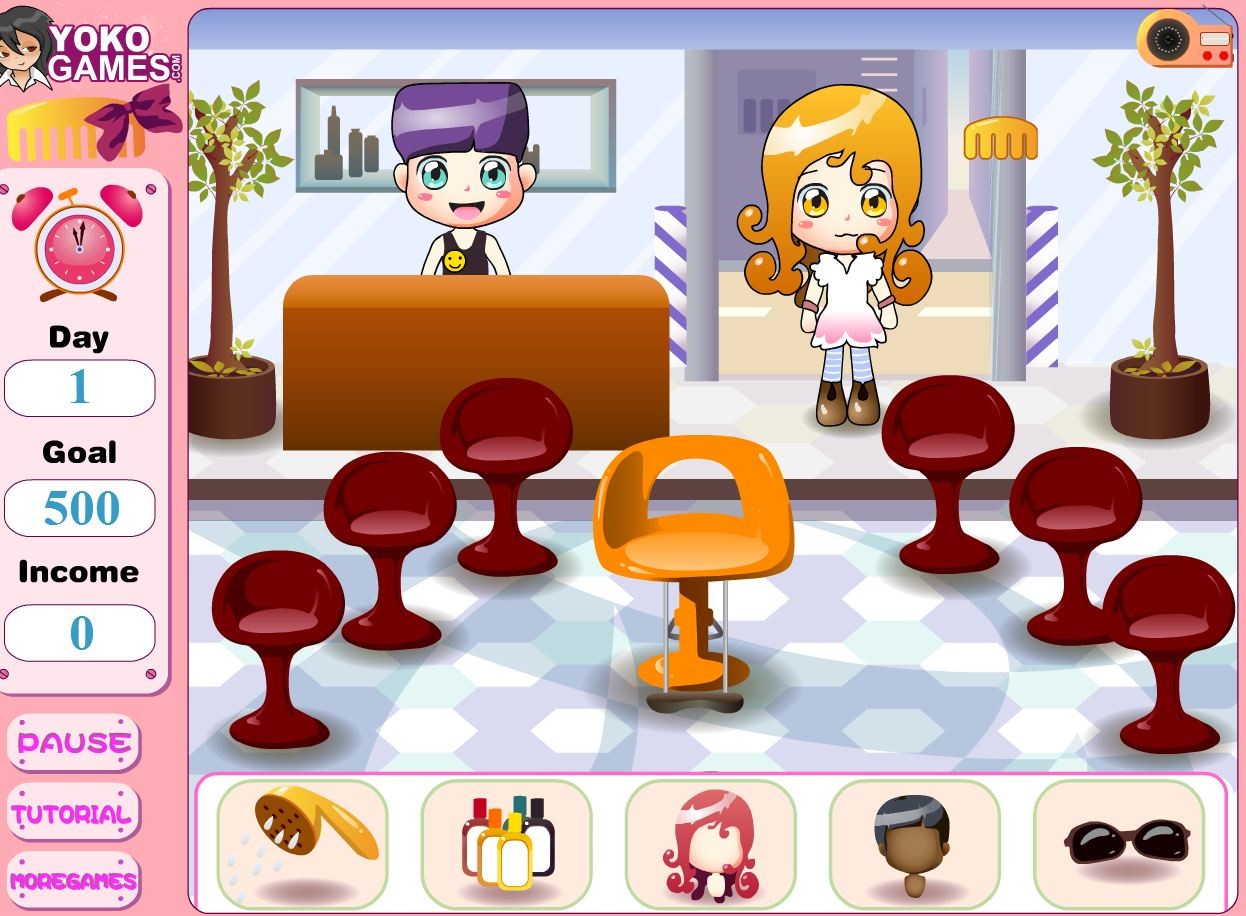Screen dimensions: 1246x916
Task: Select the hair dye bottles tool
Action: (x=507, y=842)
